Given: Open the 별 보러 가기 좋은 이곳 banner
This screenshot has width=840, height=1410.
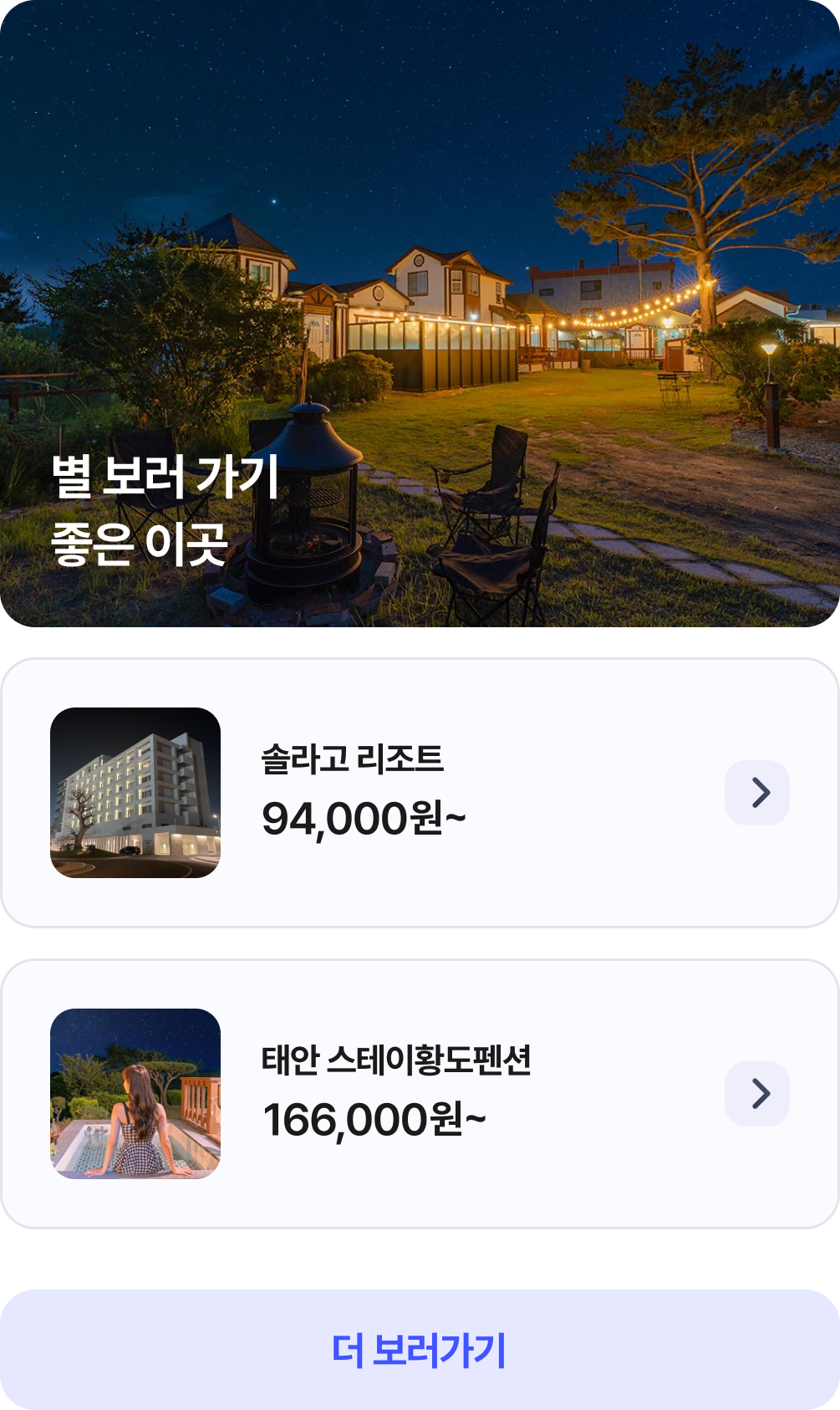Looking at the screenshot, I should (x=420, y=314).
